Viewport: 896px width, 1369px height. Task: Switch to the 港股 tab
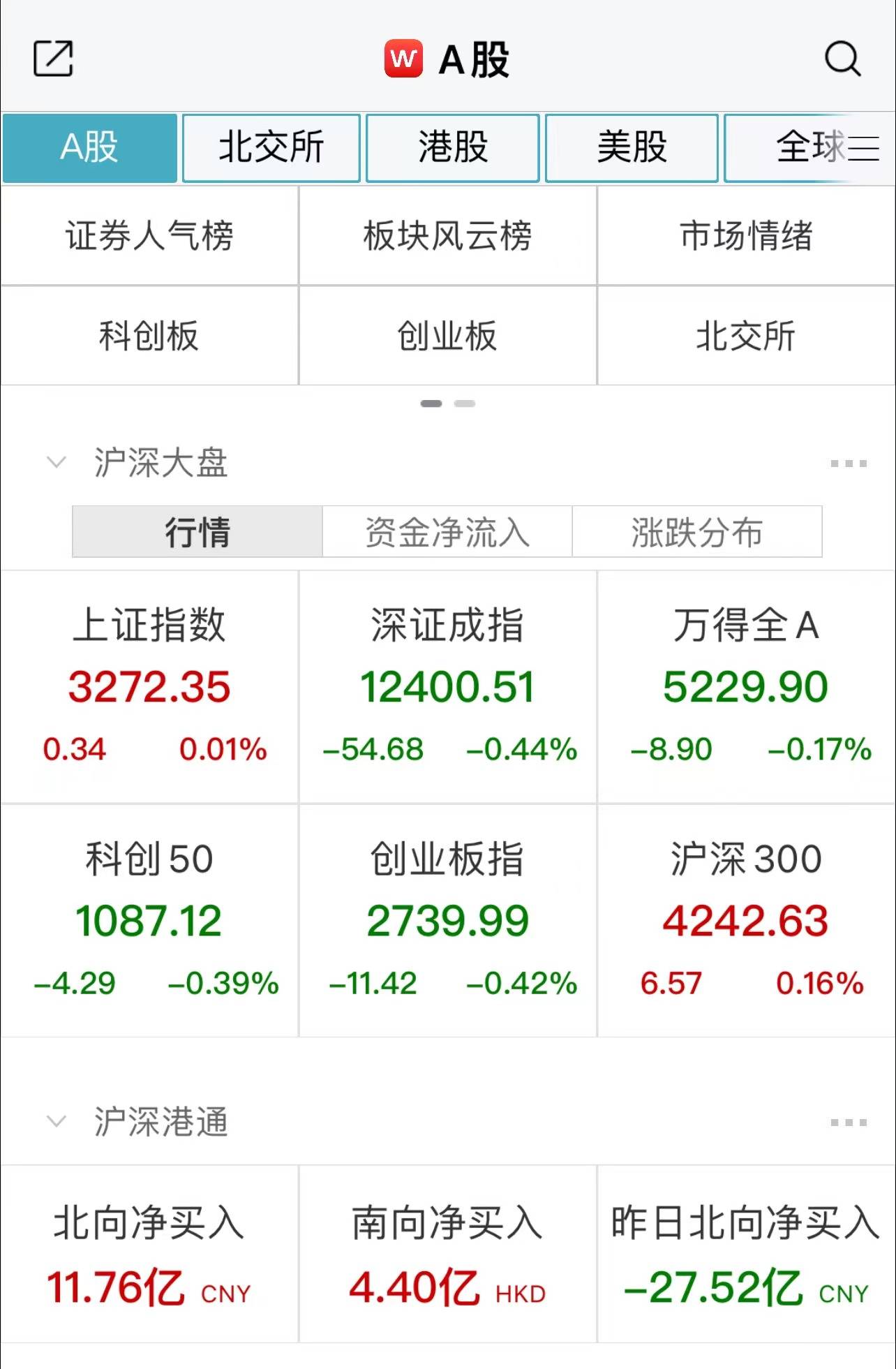click(452, 147)
